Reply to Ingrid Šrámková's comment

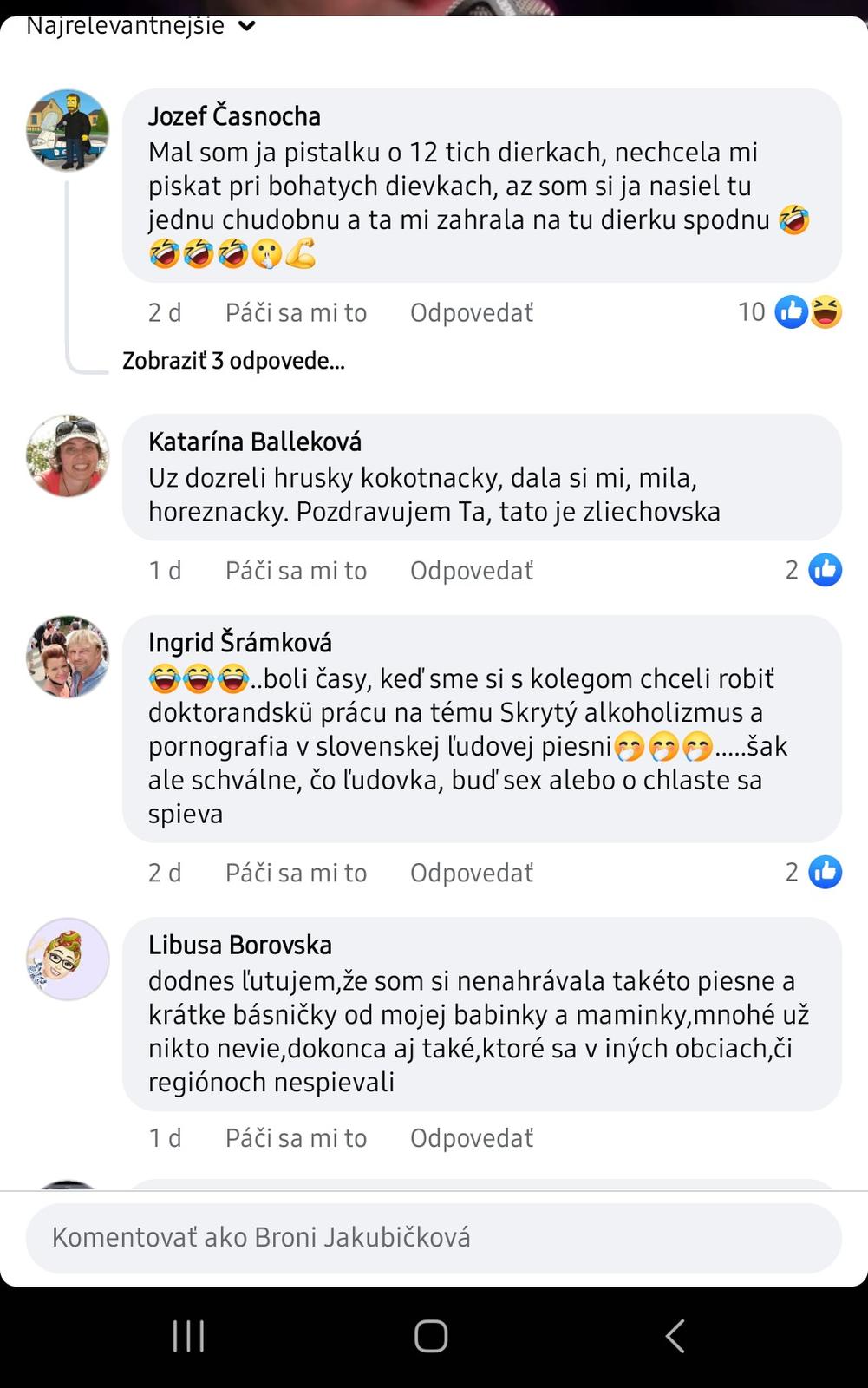pos(471,872)
